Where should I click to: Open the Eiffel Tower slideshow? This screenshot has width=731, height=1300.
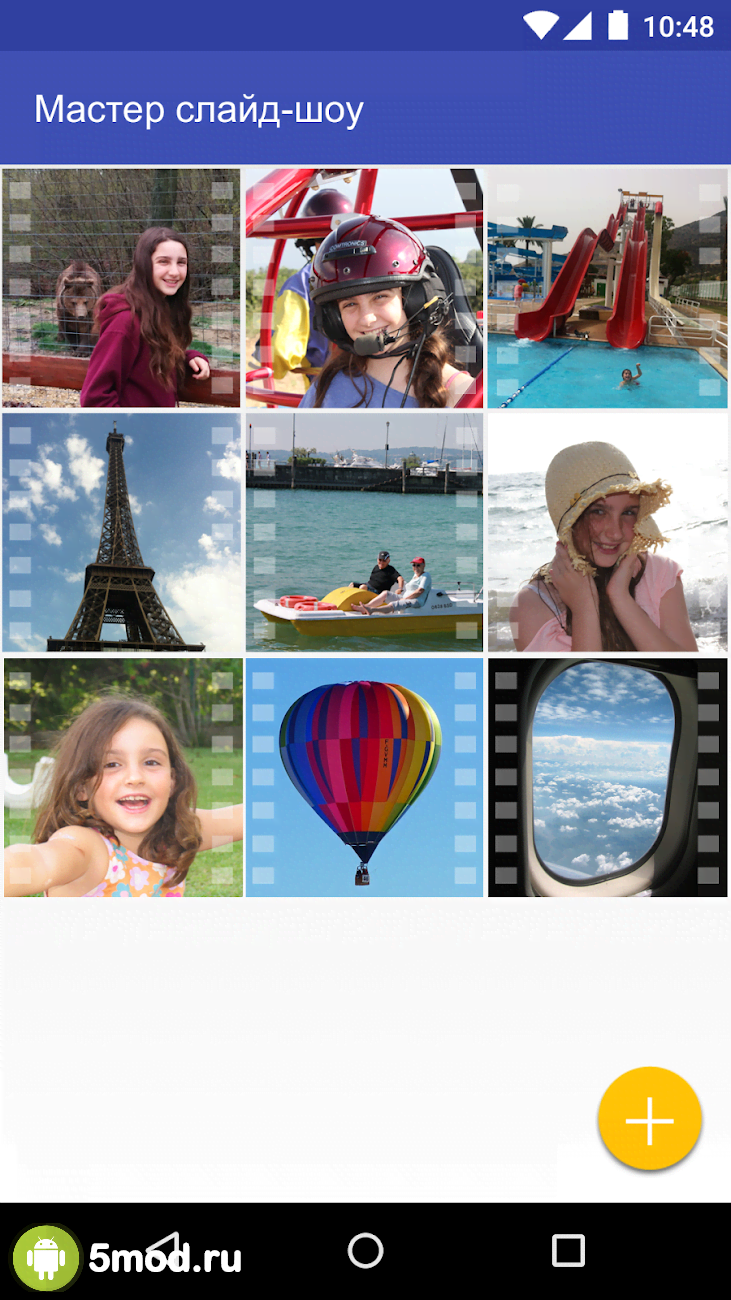coord(121,532)
